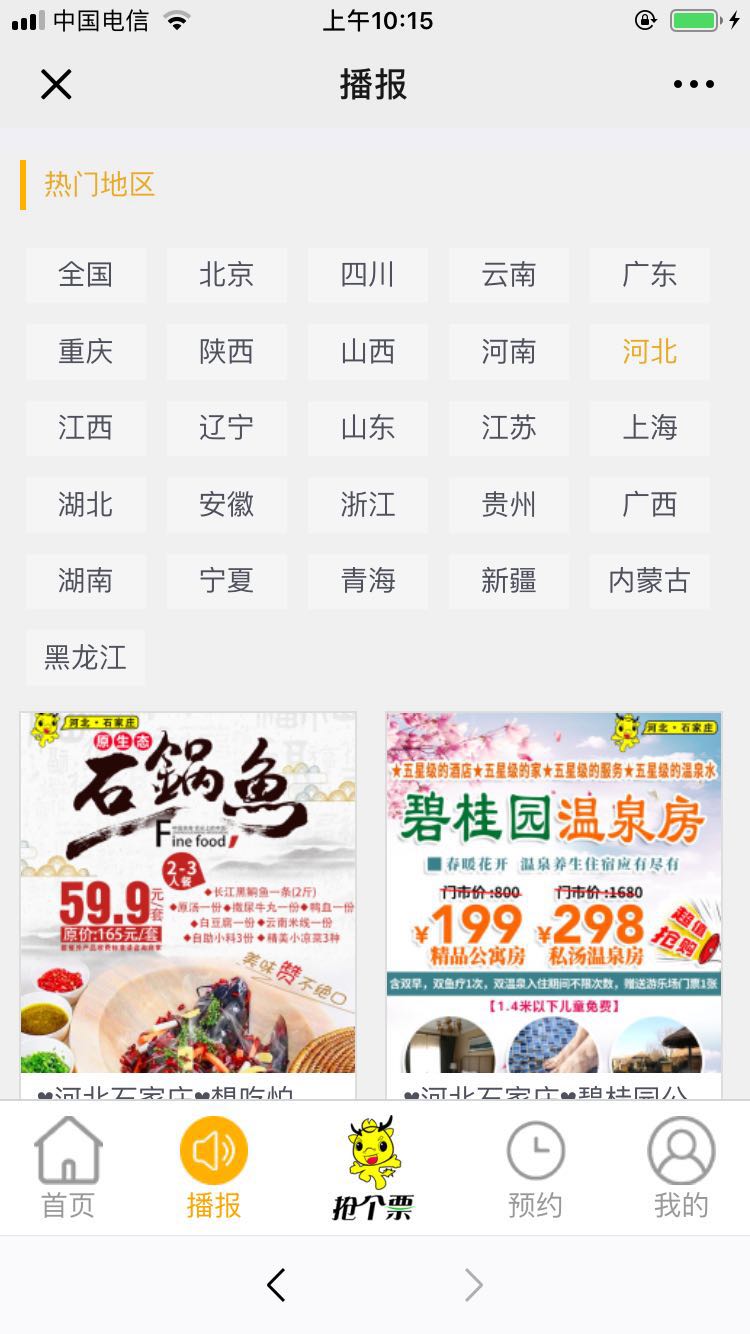
Task: Close the 播报 page
Action: (x=56, y=85)
